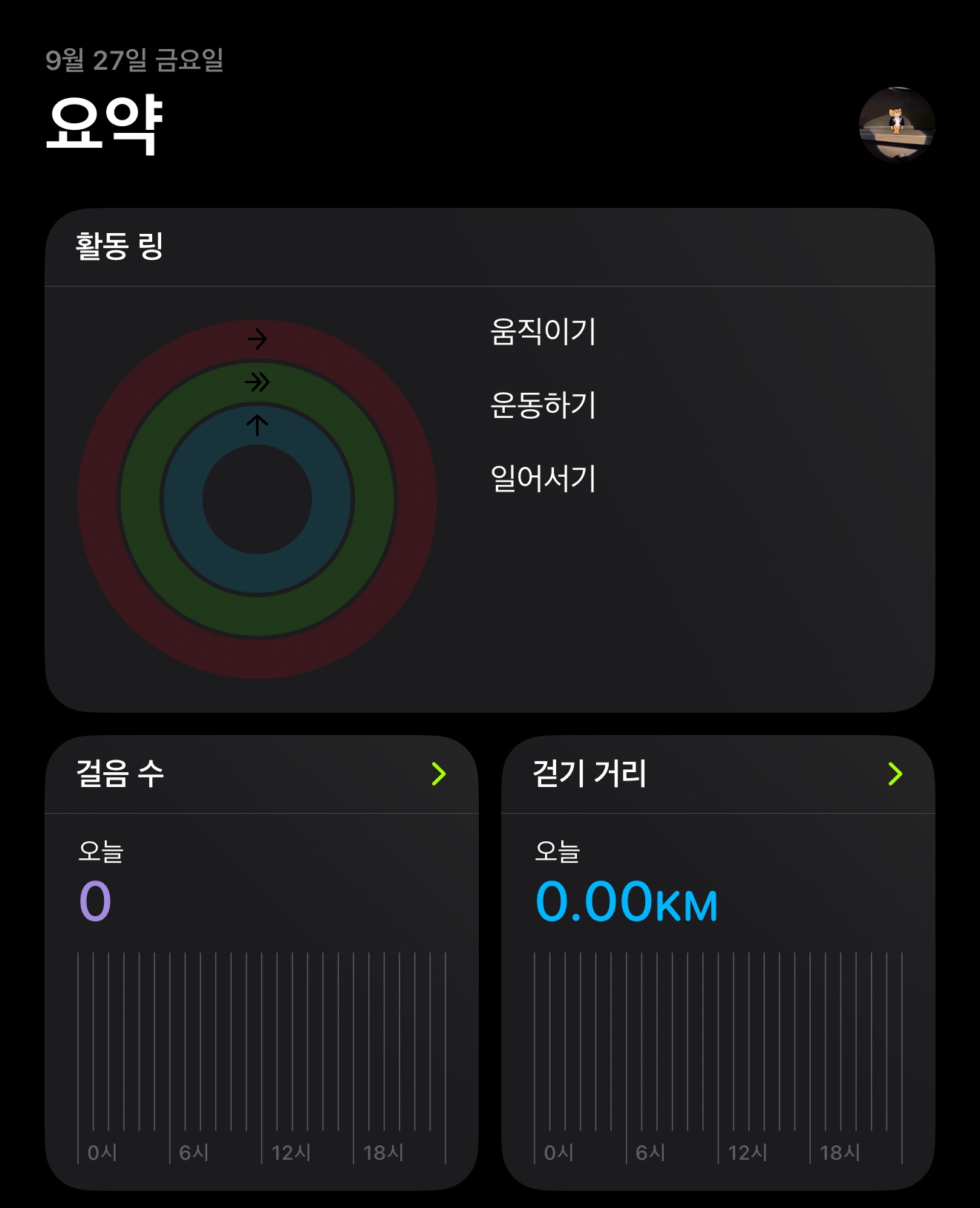Screen dimensions: 980x1208
Task: Open the 활동 링 activity rings card
Action: pos(489,460)
